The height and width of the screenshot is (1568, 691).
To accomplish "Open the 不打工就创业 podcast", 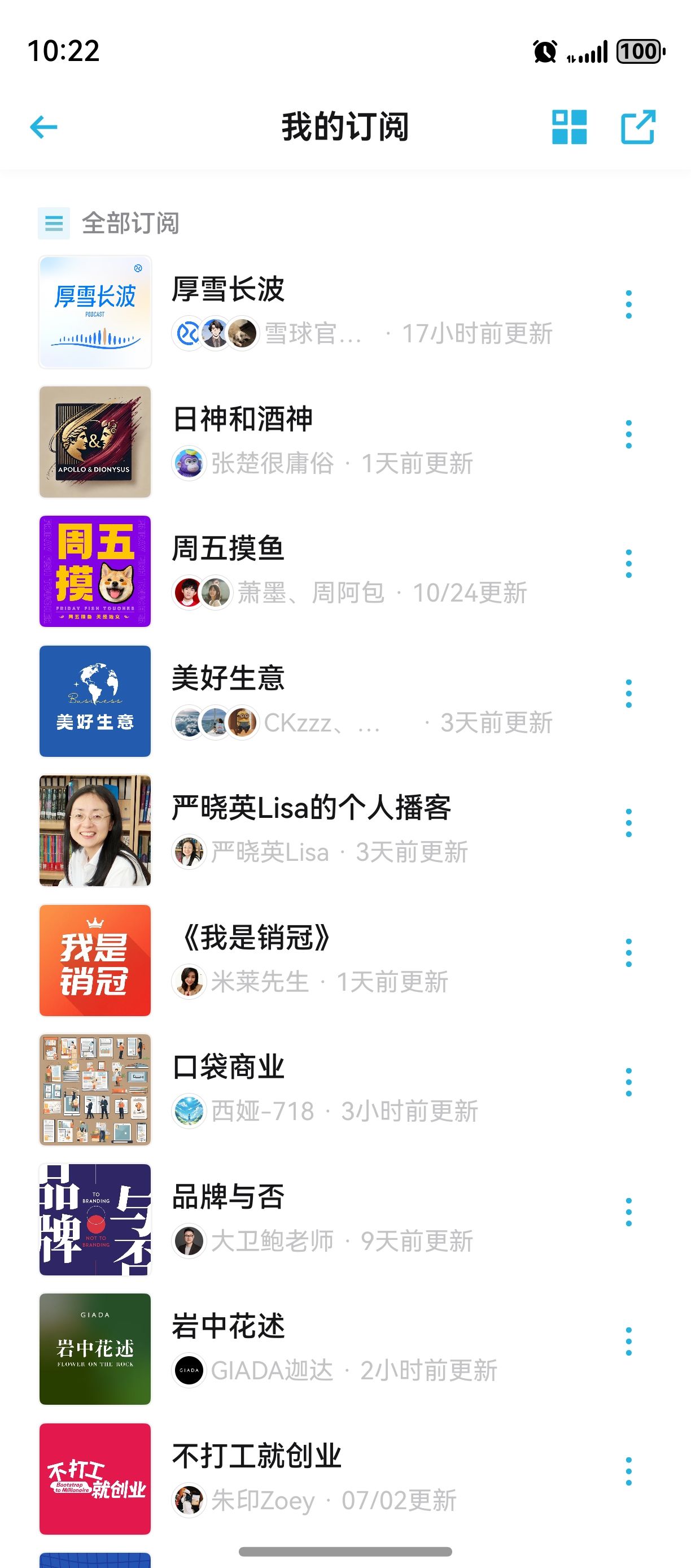I will [x=256, y=1456].
